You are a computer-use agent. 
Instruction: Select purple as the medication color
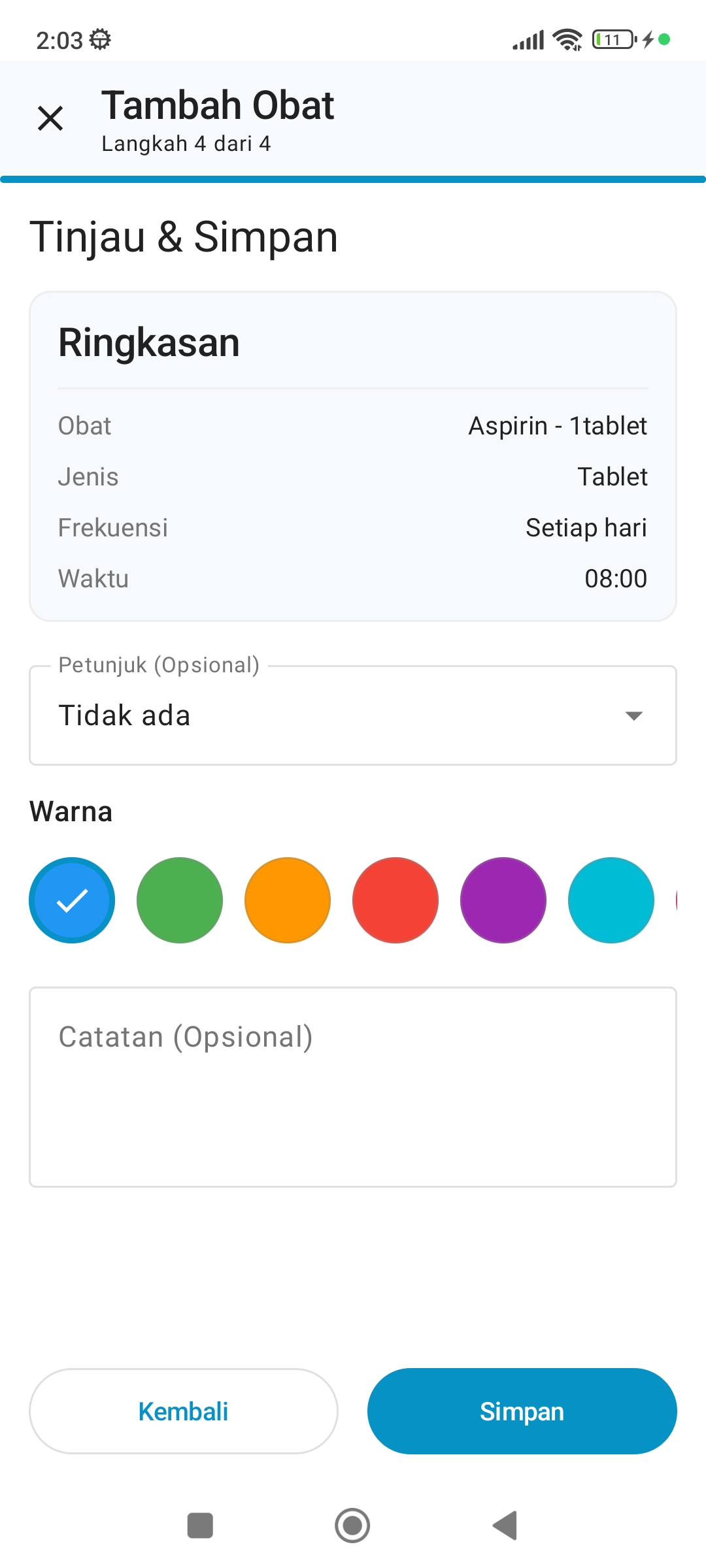click(x=503, y=900)
